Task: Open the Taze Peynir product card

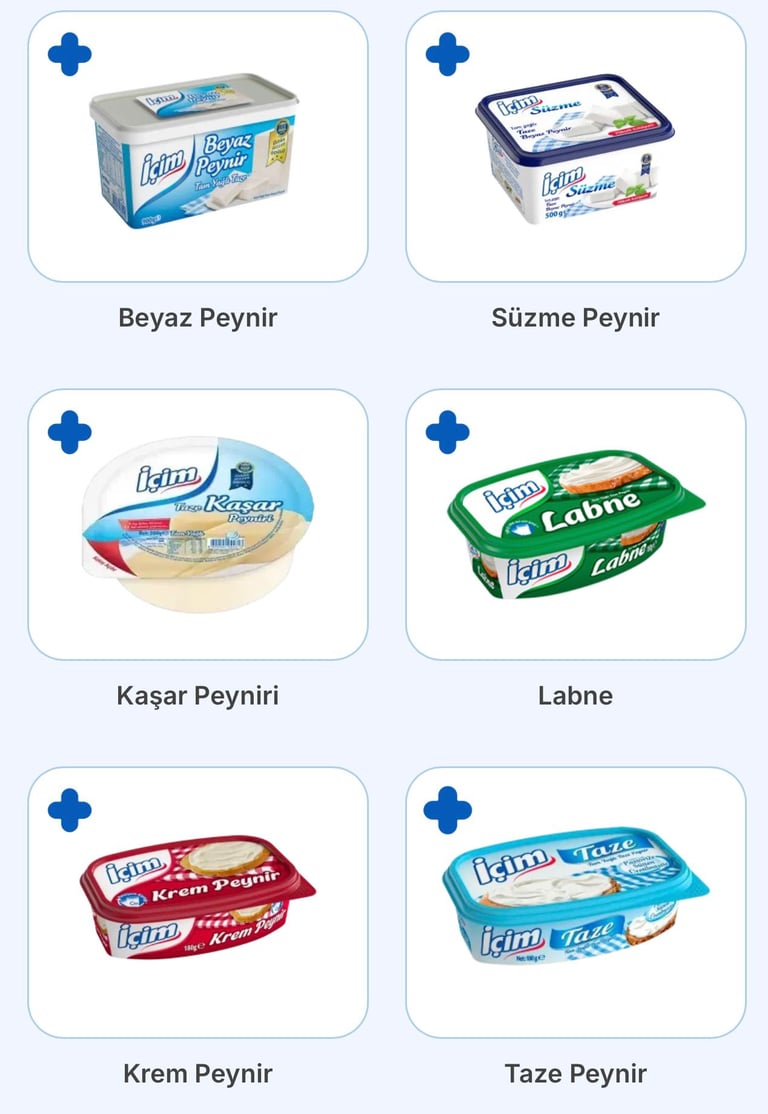Action: pyautogui.click(x=575, y=905)
